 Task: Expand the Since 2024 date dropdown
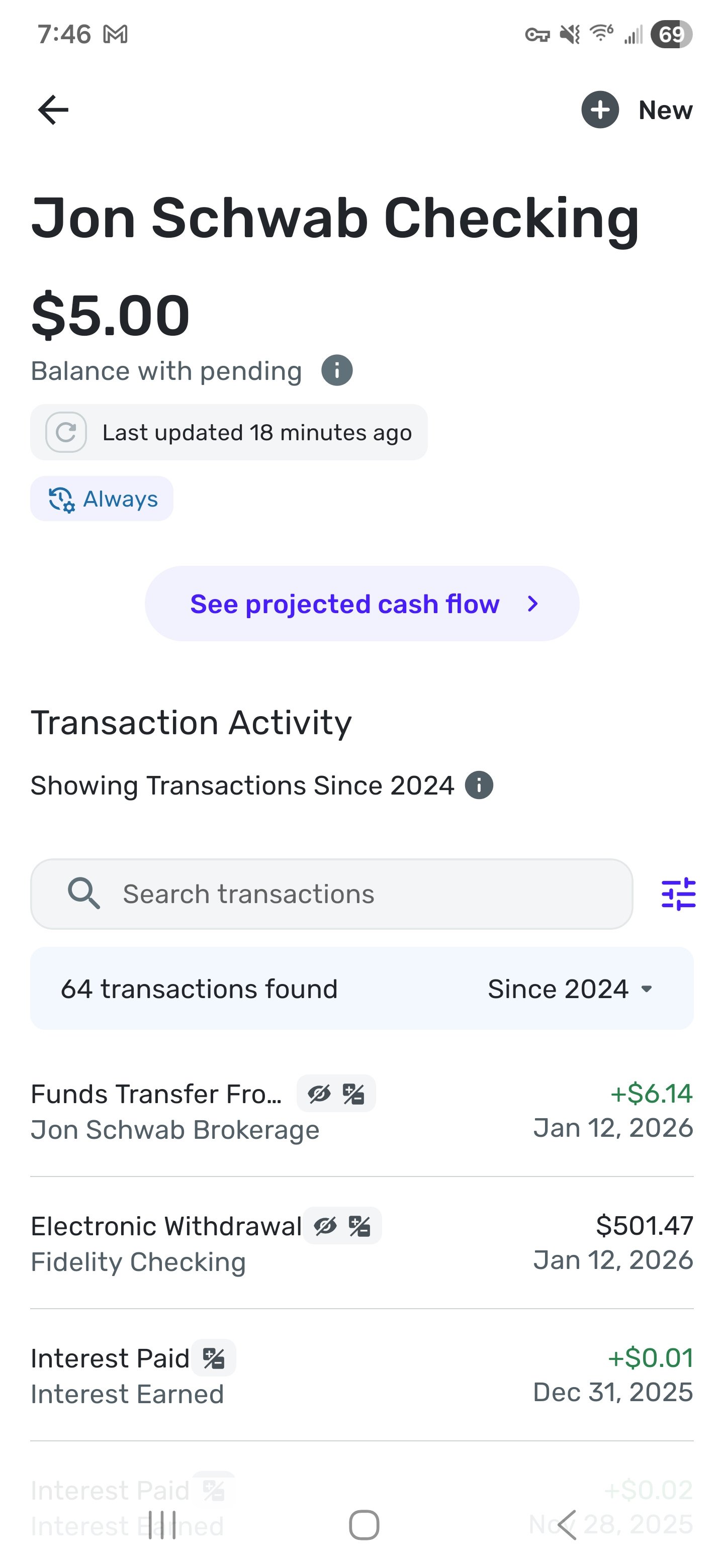pos(570,989)
